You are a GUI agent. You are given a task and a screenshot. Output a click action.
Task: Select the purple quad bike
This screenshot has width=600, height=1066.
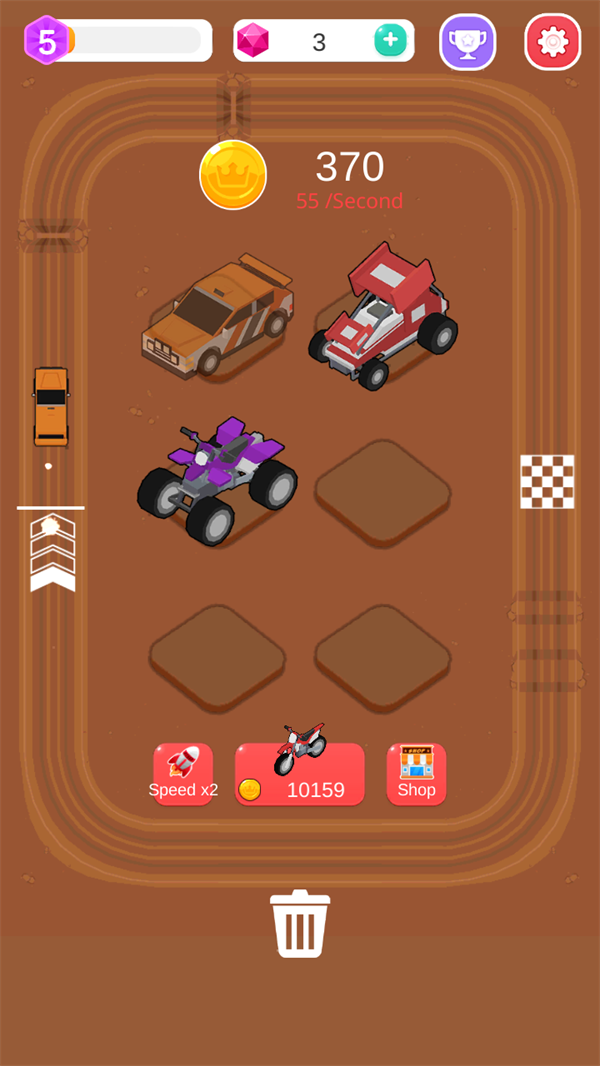[x=217, y=478]
